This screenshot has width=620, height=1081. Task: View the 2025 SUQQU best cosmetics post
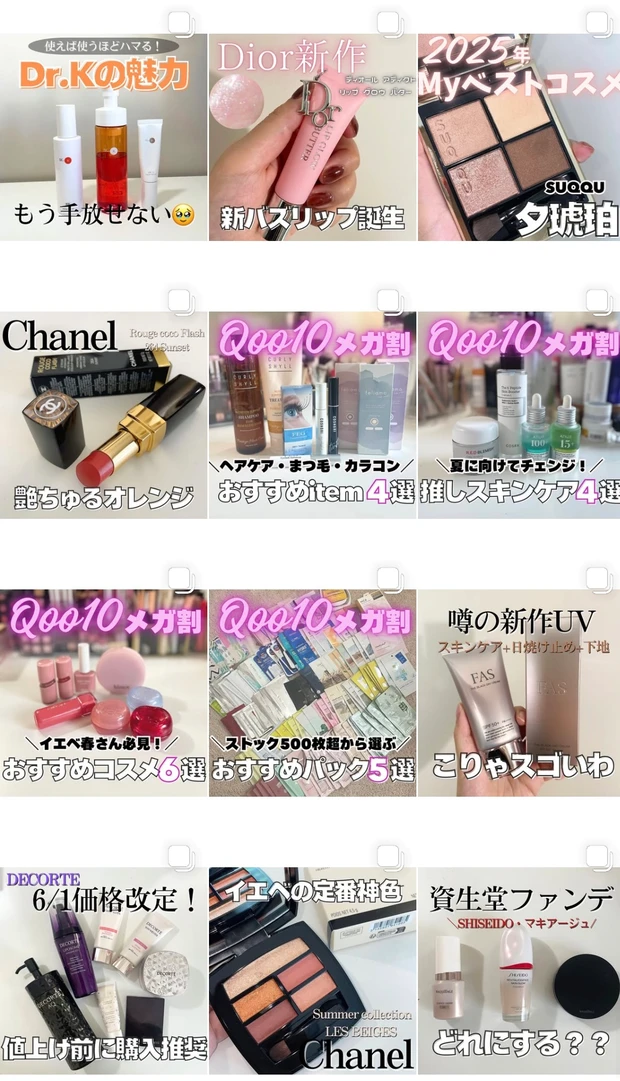pyautogui.click(x=518, y=137)
